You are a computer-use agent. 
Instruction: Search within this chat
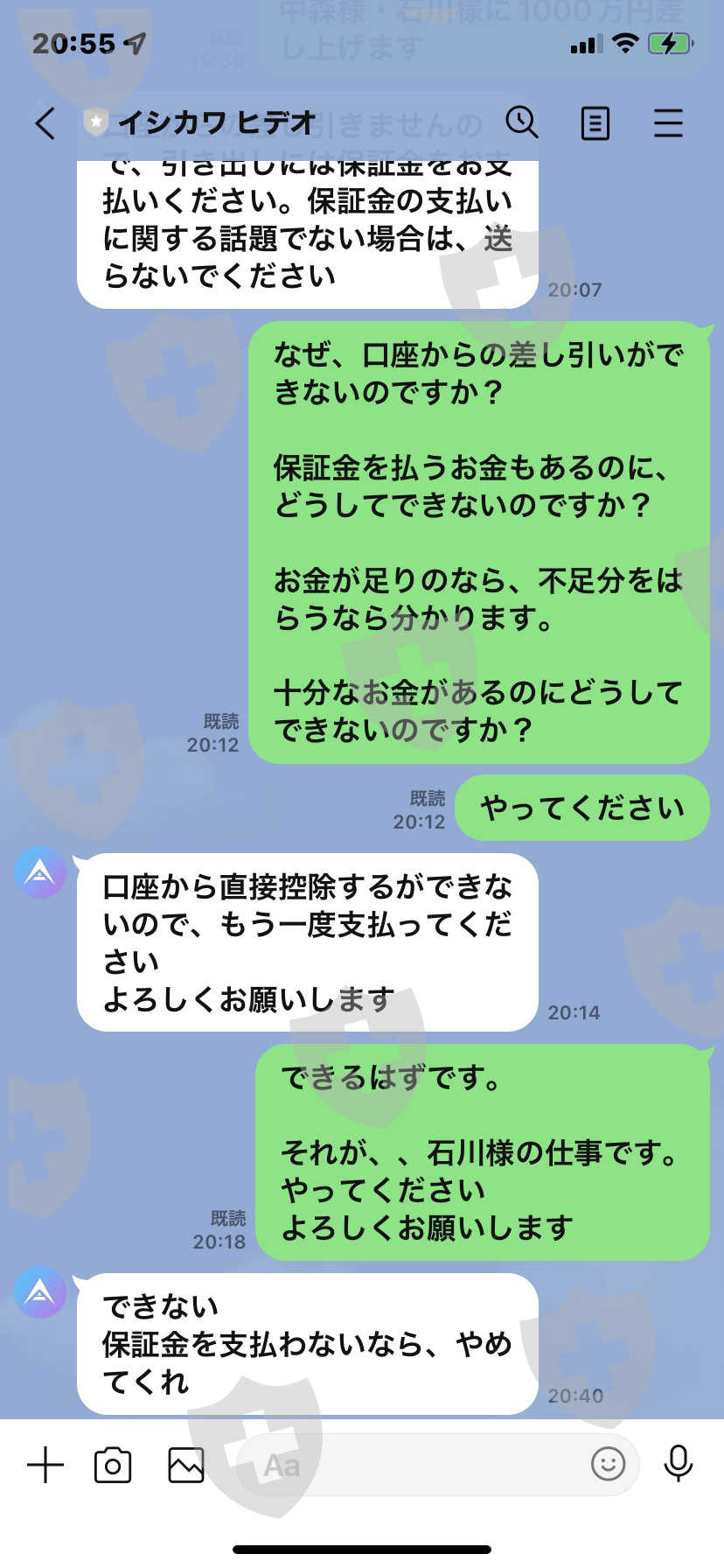pyautogui.click(x=522, y=122)
